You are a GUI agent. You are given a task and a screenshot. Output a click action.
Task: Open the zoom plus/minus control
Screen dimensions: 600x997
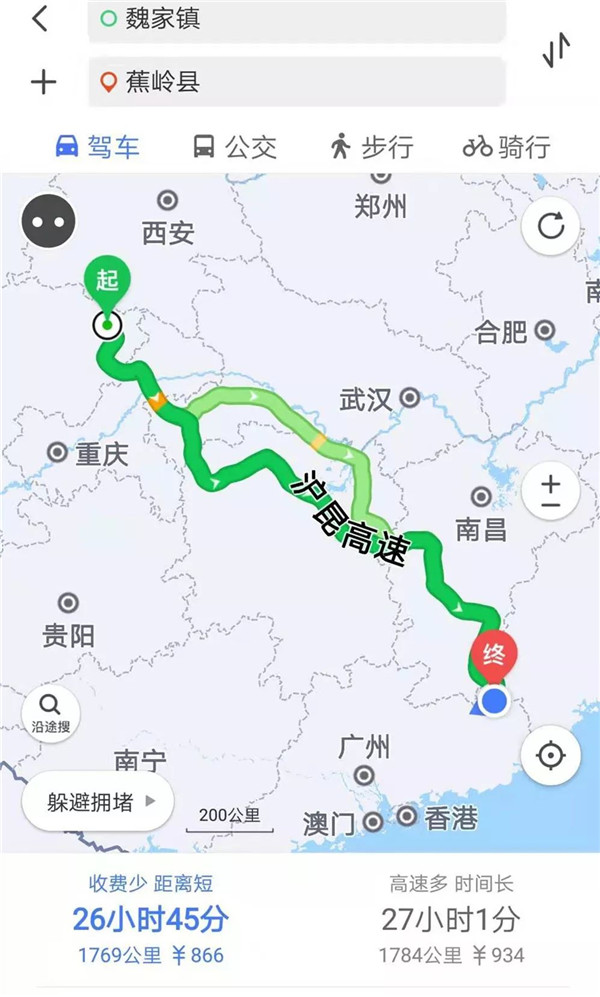click(x=551, y=492)
